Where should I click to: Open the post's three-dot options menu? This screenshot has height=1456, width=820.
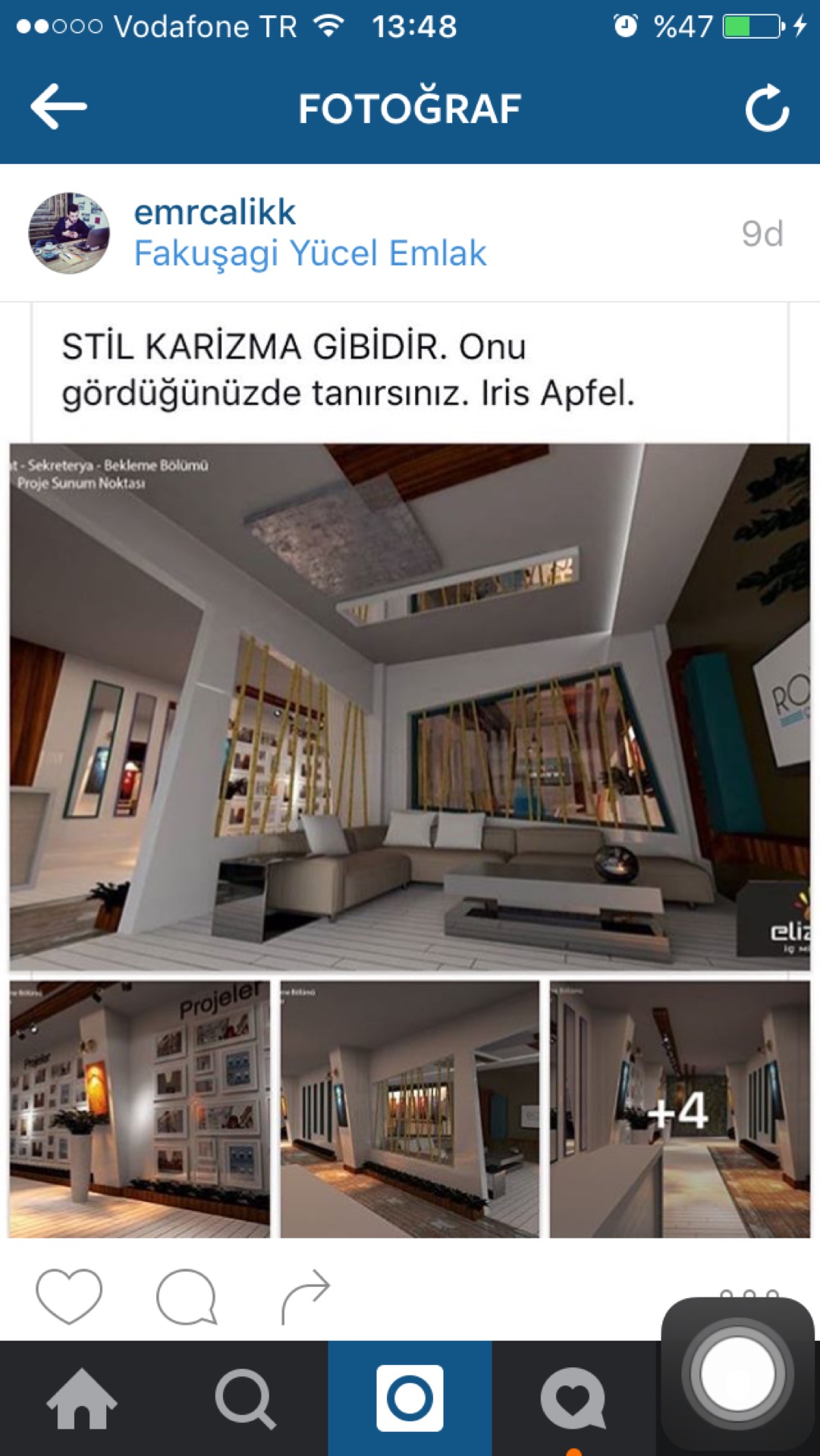[x=749, y=1291]
